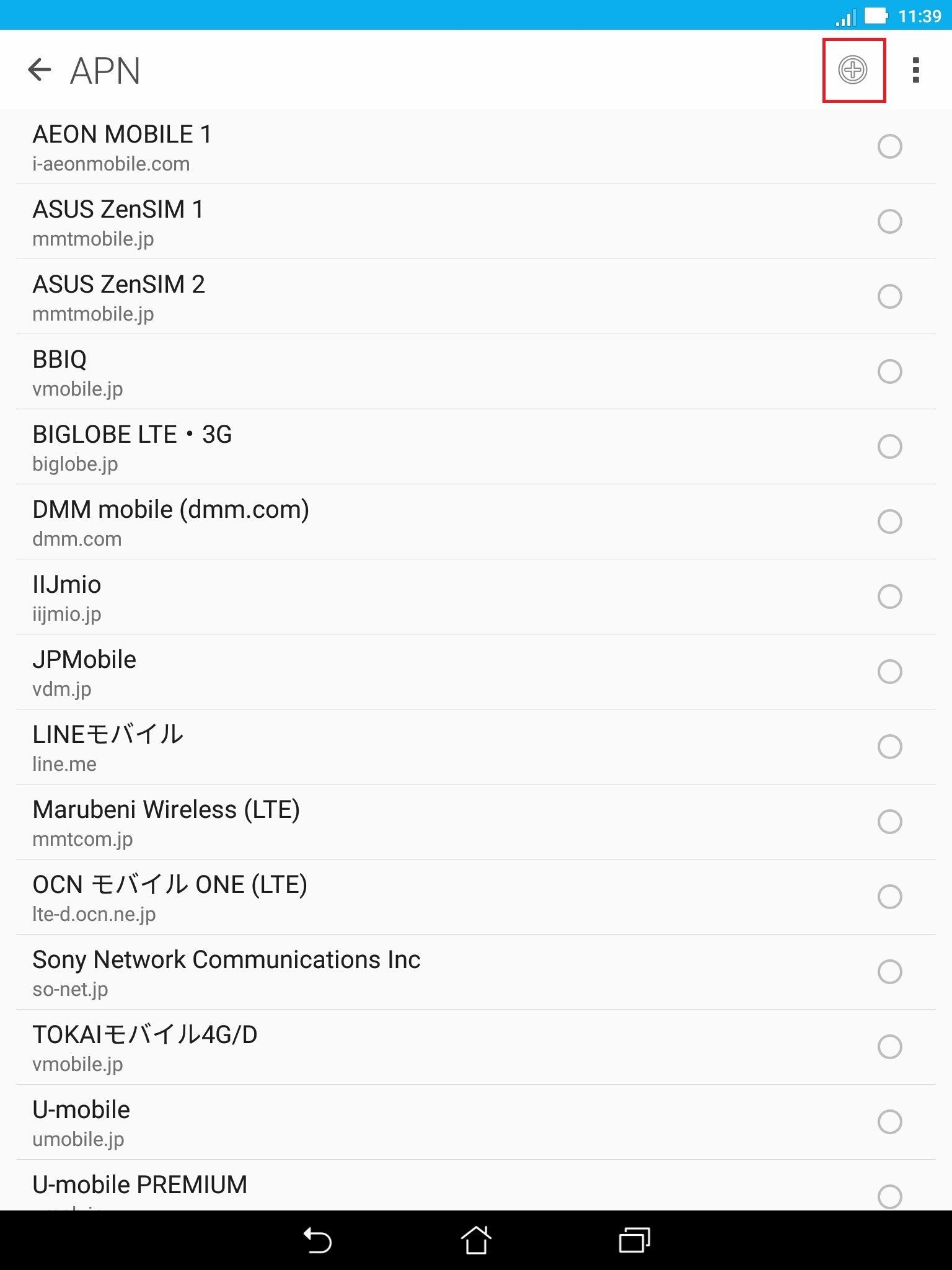
Task: Select BIGLOBE LTE・3G radio button
Action: [889, 446]
